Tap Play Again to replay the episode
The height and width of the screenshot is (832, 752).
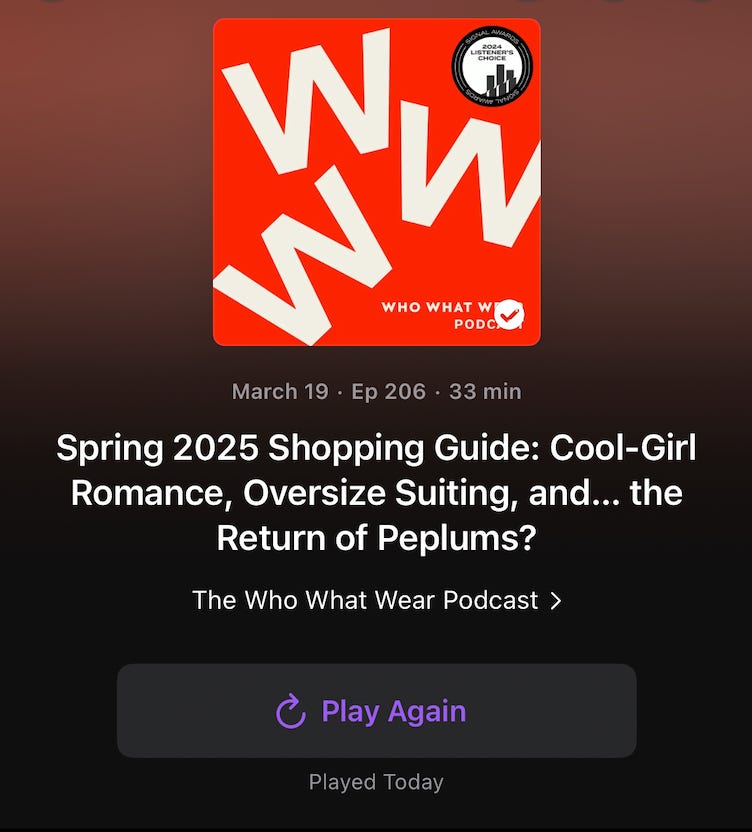[376, 710]
